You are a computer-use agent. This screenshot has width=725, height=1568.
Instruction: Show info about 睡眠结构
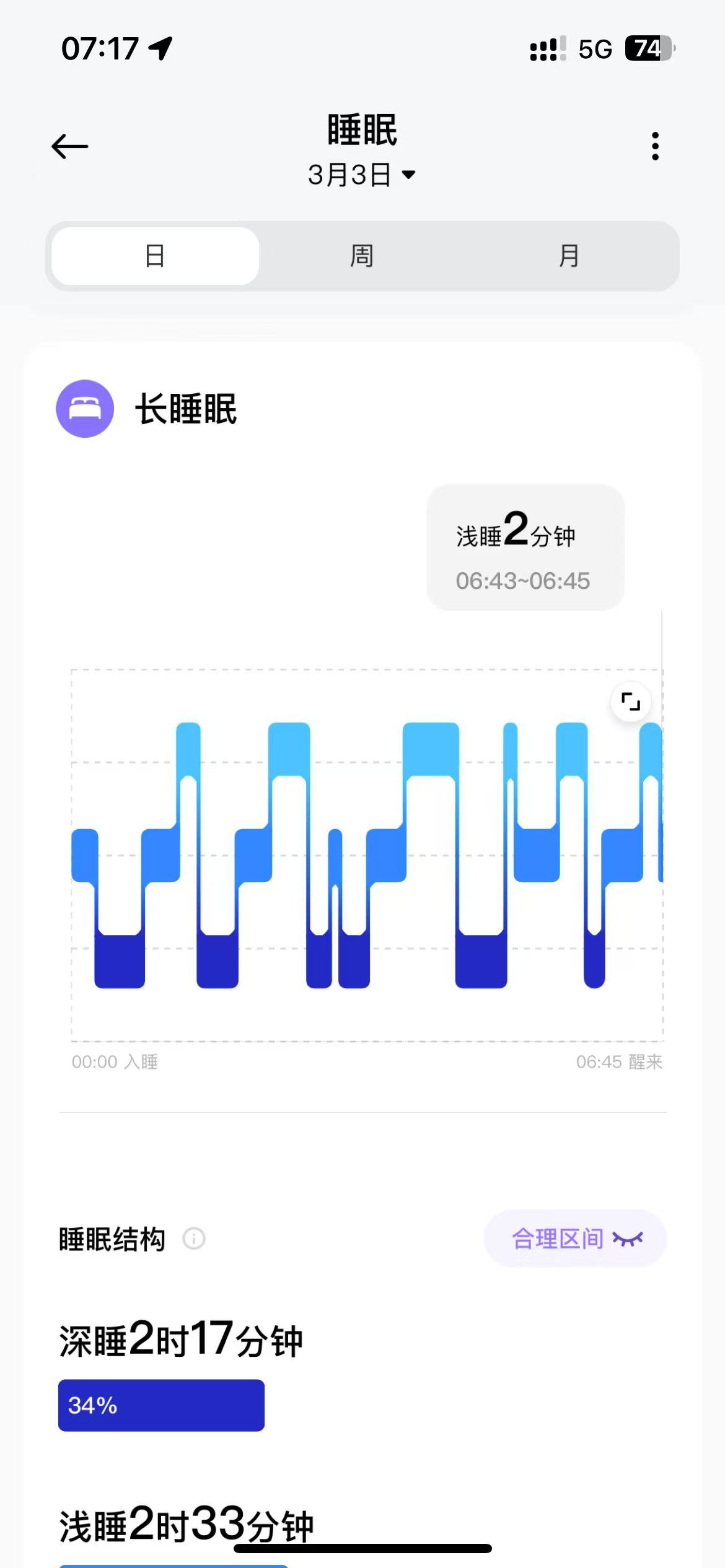(x=194, y=1239)
